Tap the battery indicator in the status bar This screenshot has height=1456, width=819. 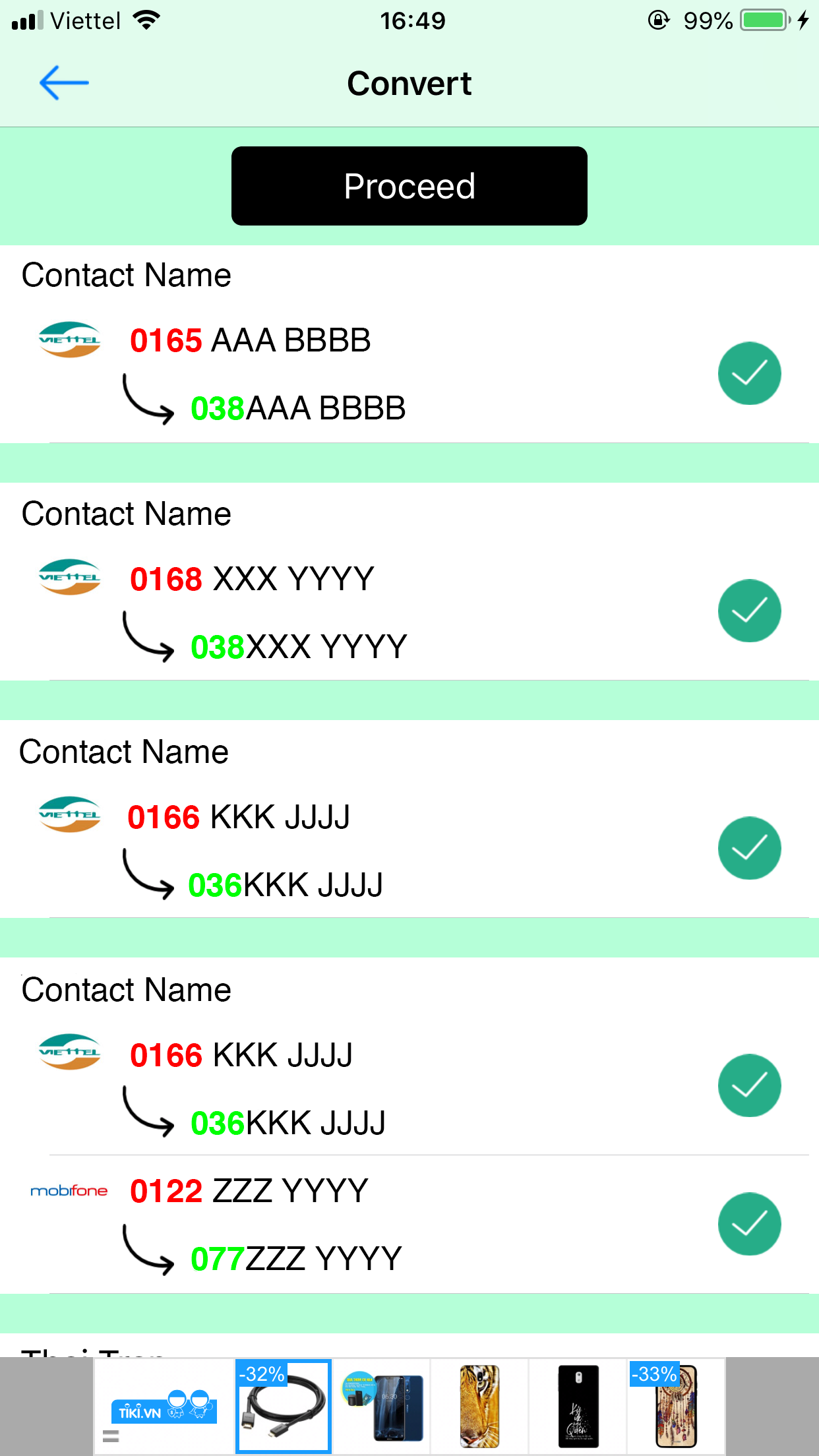pos(764,20)
